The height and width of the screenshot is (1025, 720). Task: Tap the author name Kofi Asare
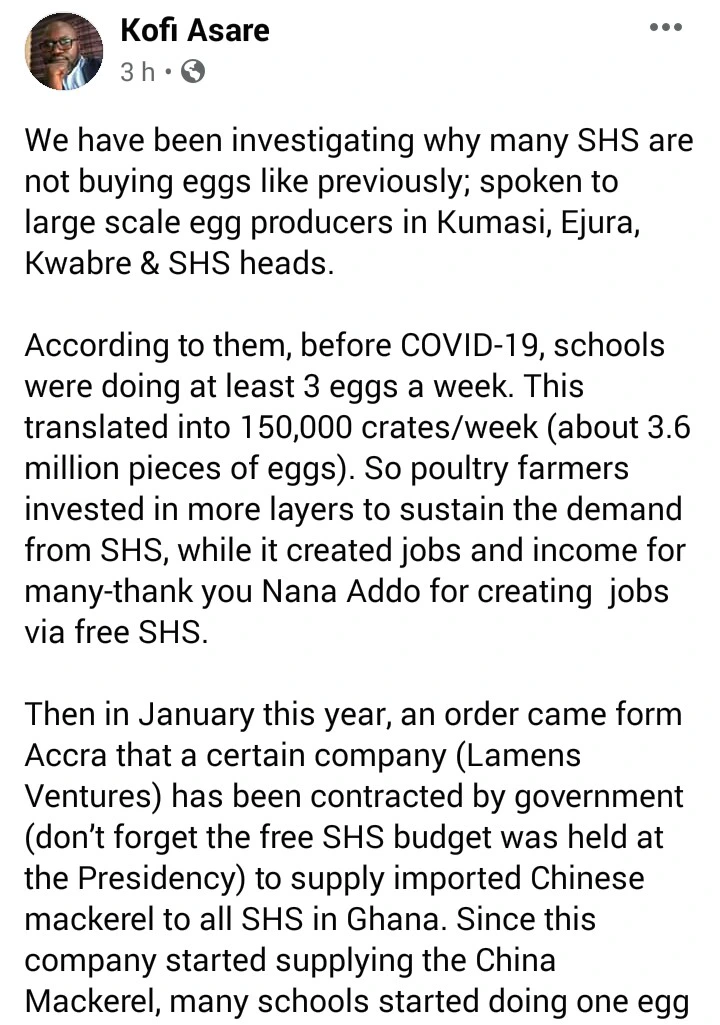tap(194, 31)
